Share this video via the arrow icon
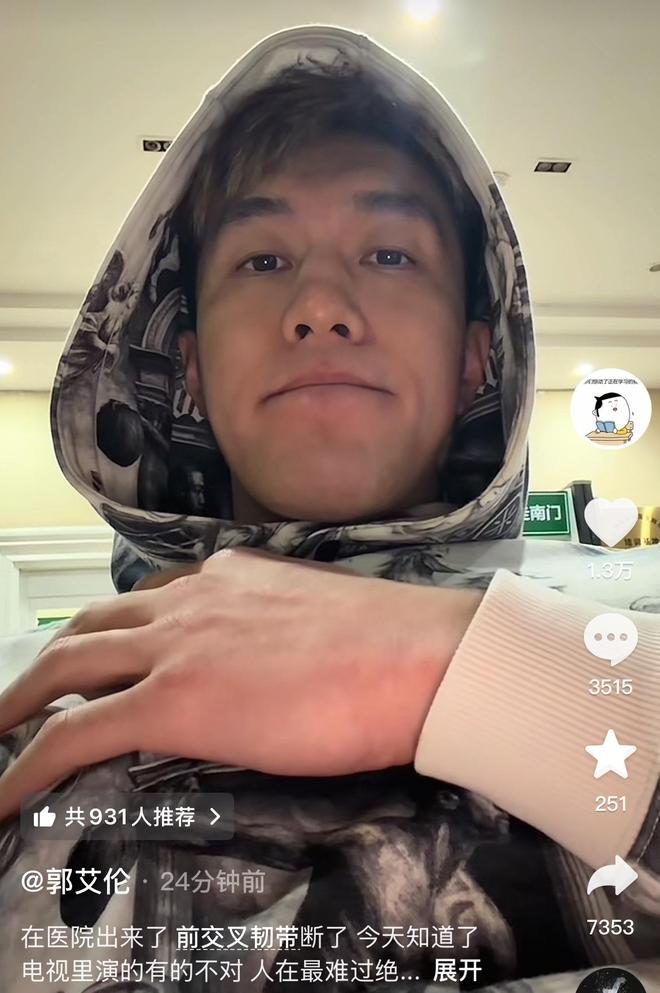 pyautogui.click(x=611, y=877)
